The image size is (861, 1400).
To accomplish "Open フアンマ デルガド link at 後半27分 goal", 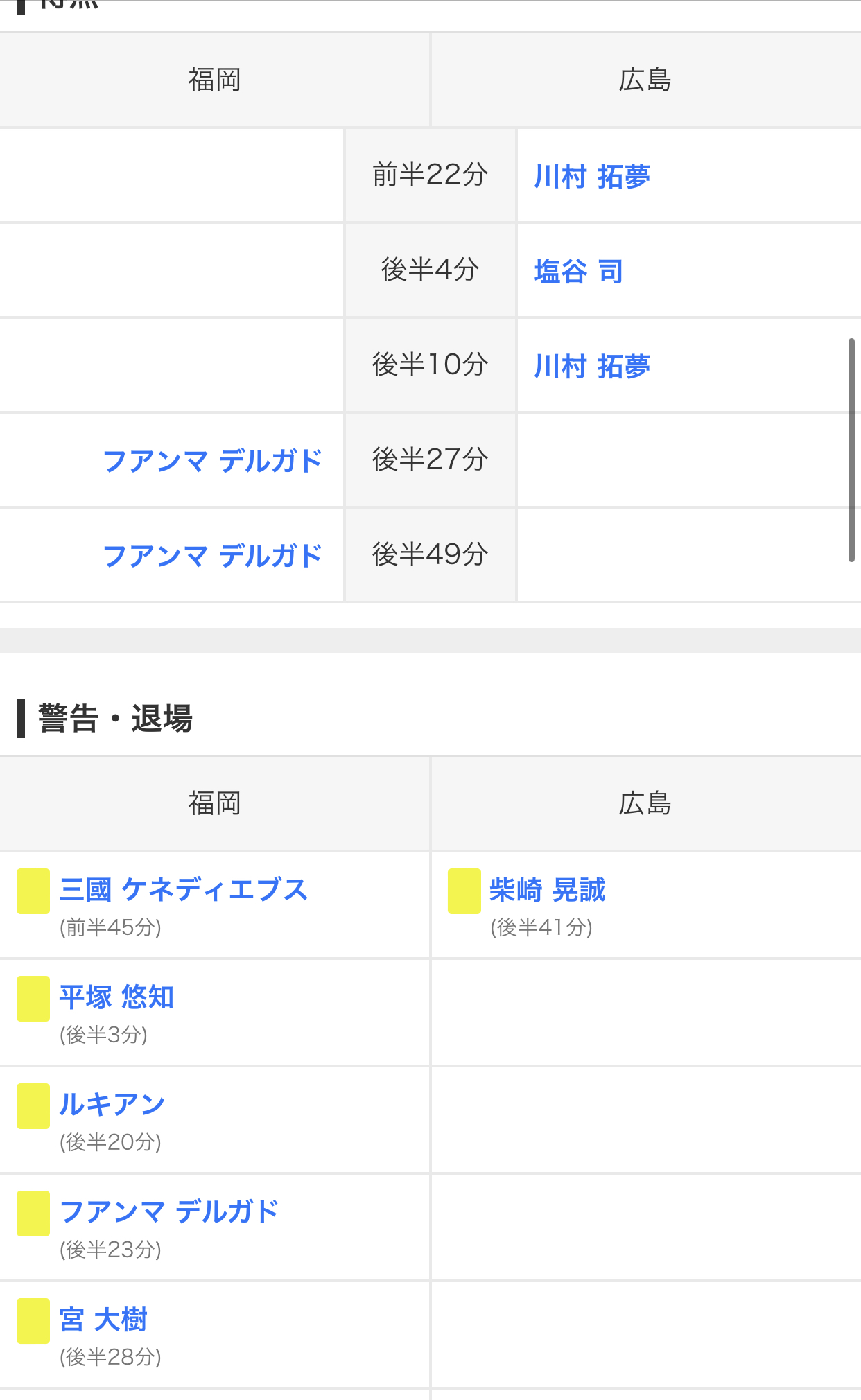I will [x=212, y=461].
